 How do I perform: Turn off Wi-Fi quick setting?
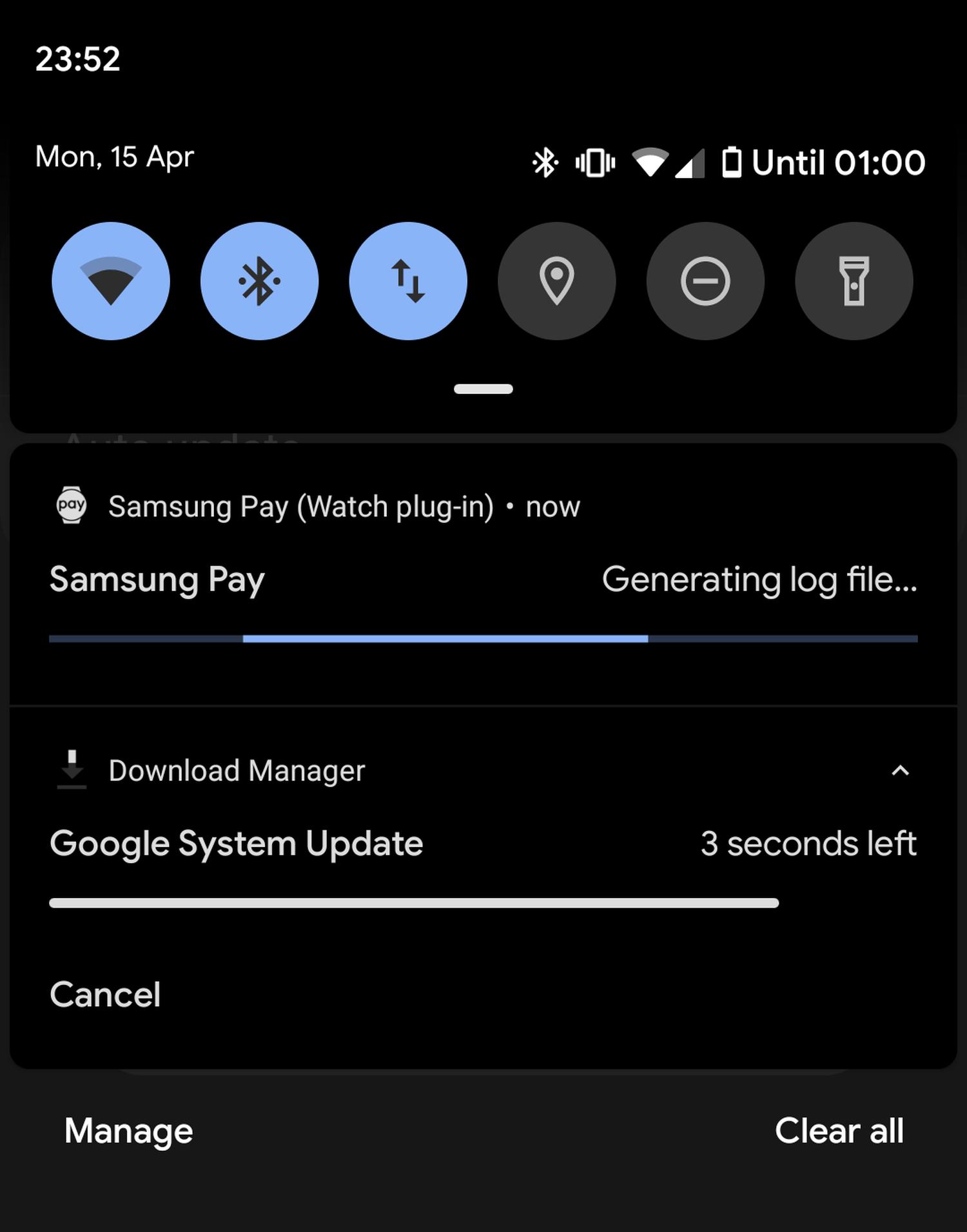(x=111, y=281)
